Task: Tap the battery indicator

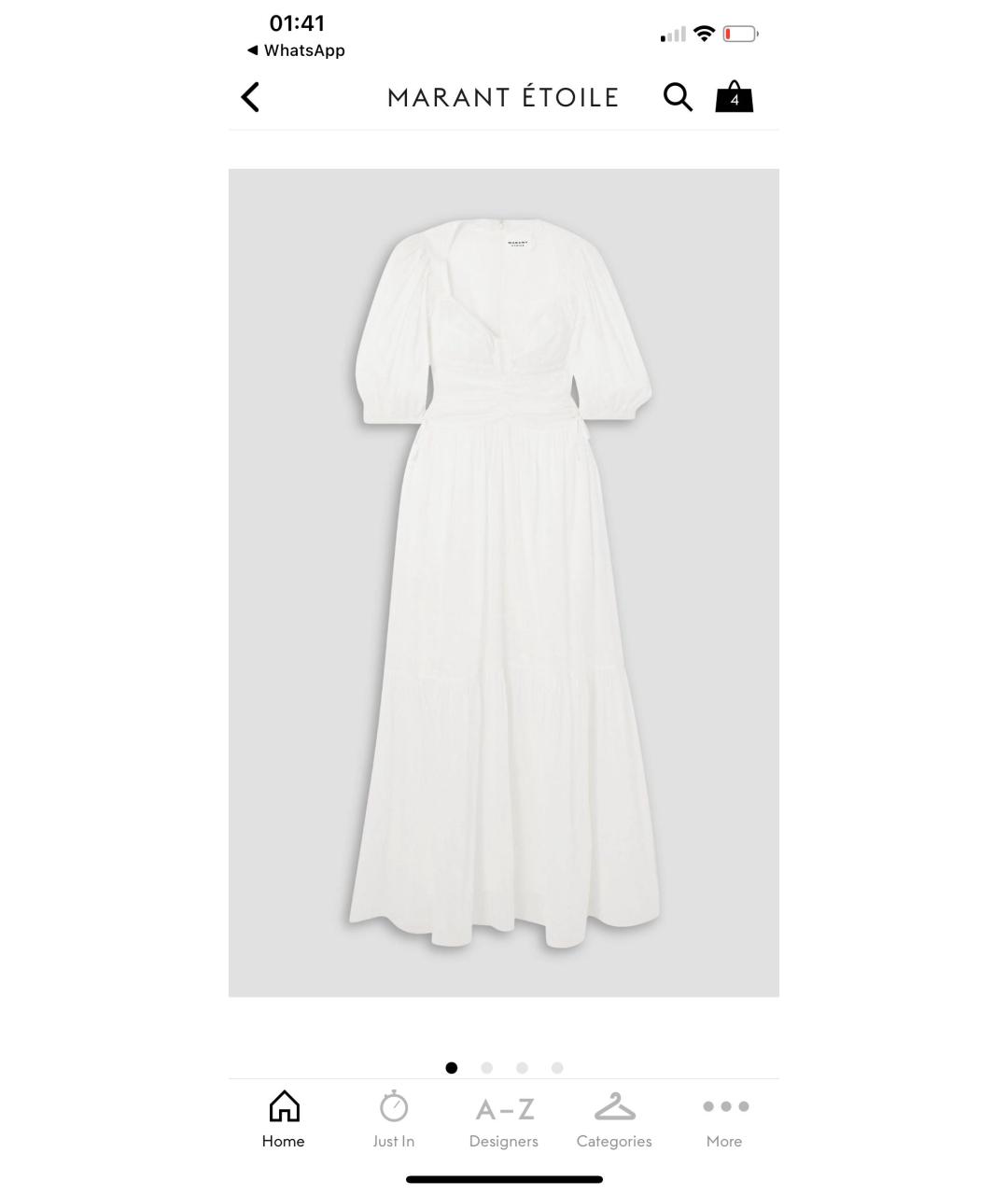Action: [x=738, y=32]
